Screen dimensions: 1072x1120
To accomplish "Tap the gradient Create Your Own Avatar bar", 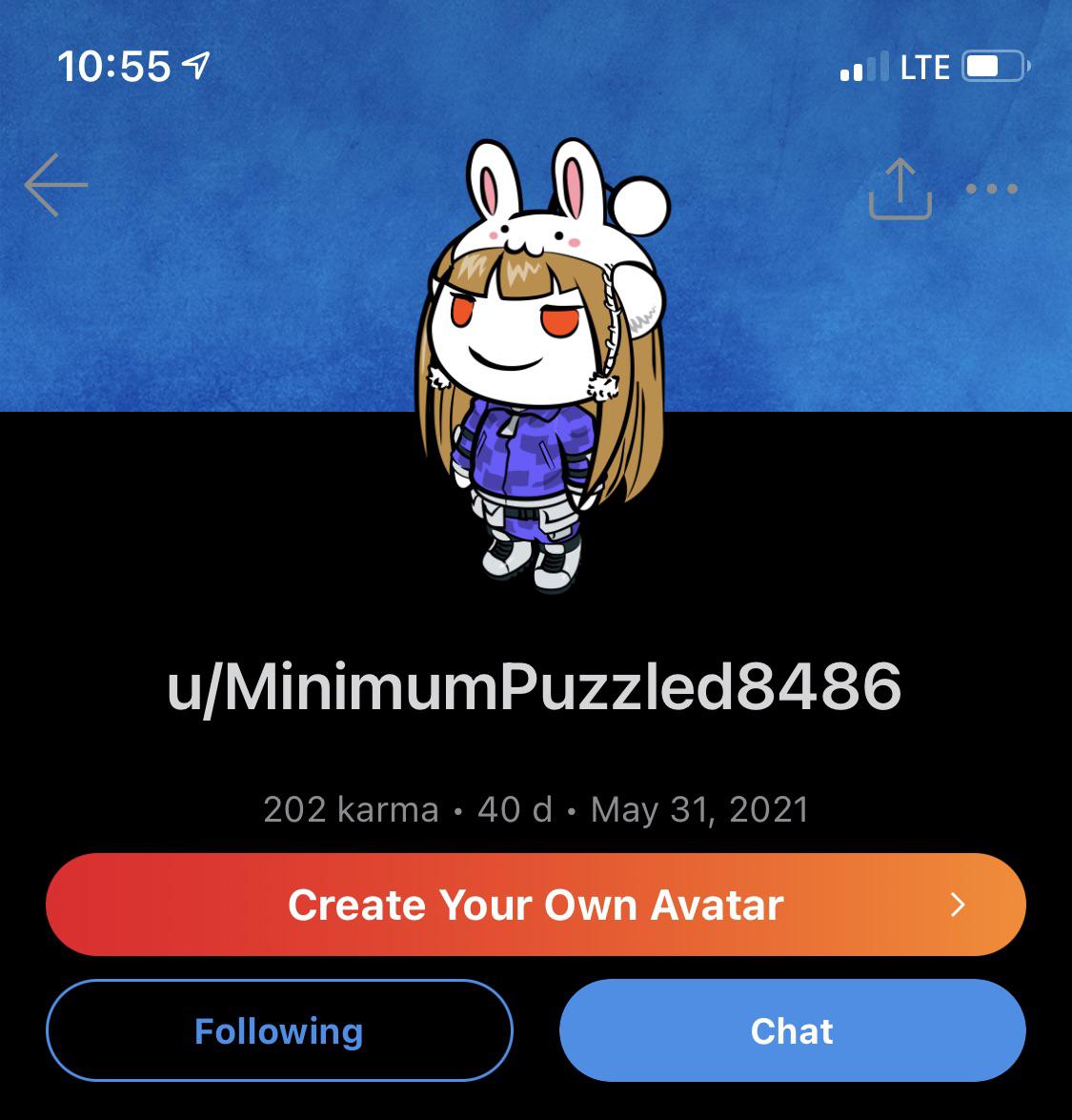I will (x=536, y=905).
